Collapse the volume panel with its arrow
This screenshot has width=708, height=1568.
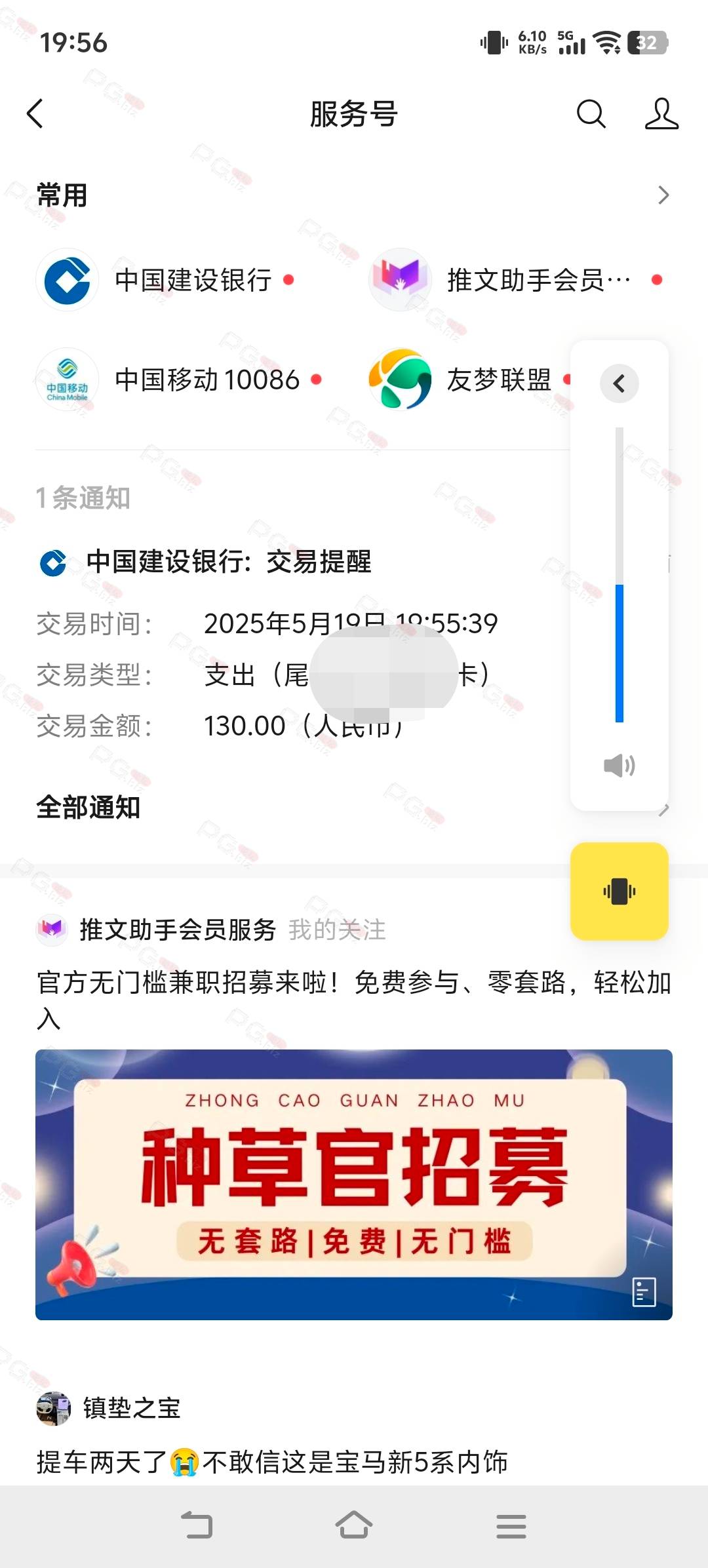[x=619, y=383]
